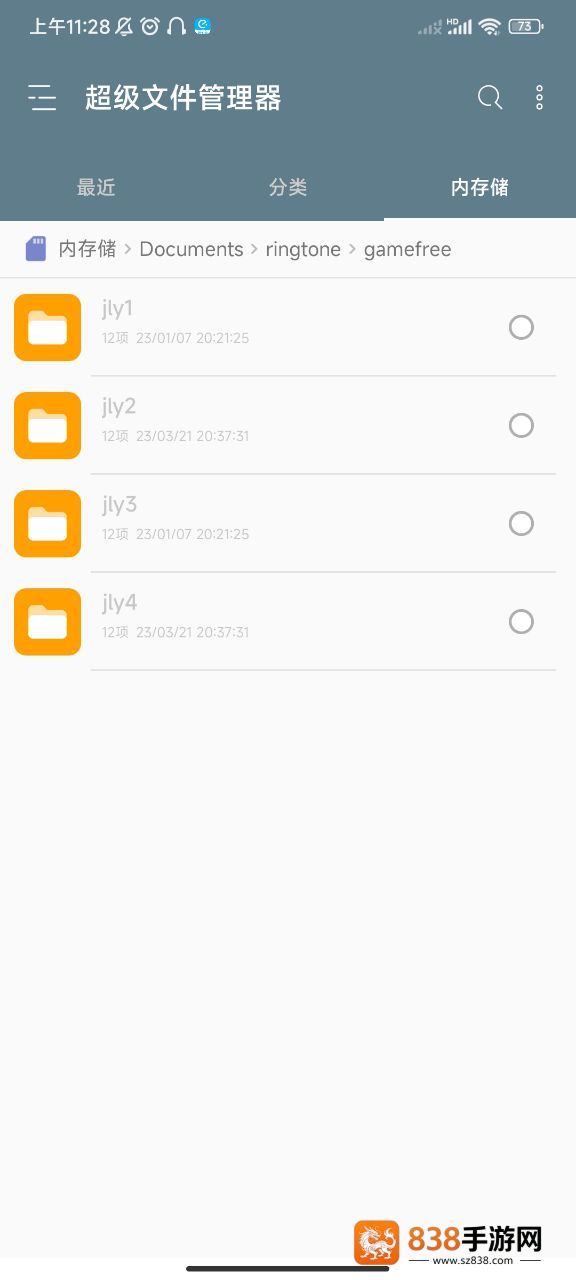Mark the jly4 folder selection circle

pos(521,621)
